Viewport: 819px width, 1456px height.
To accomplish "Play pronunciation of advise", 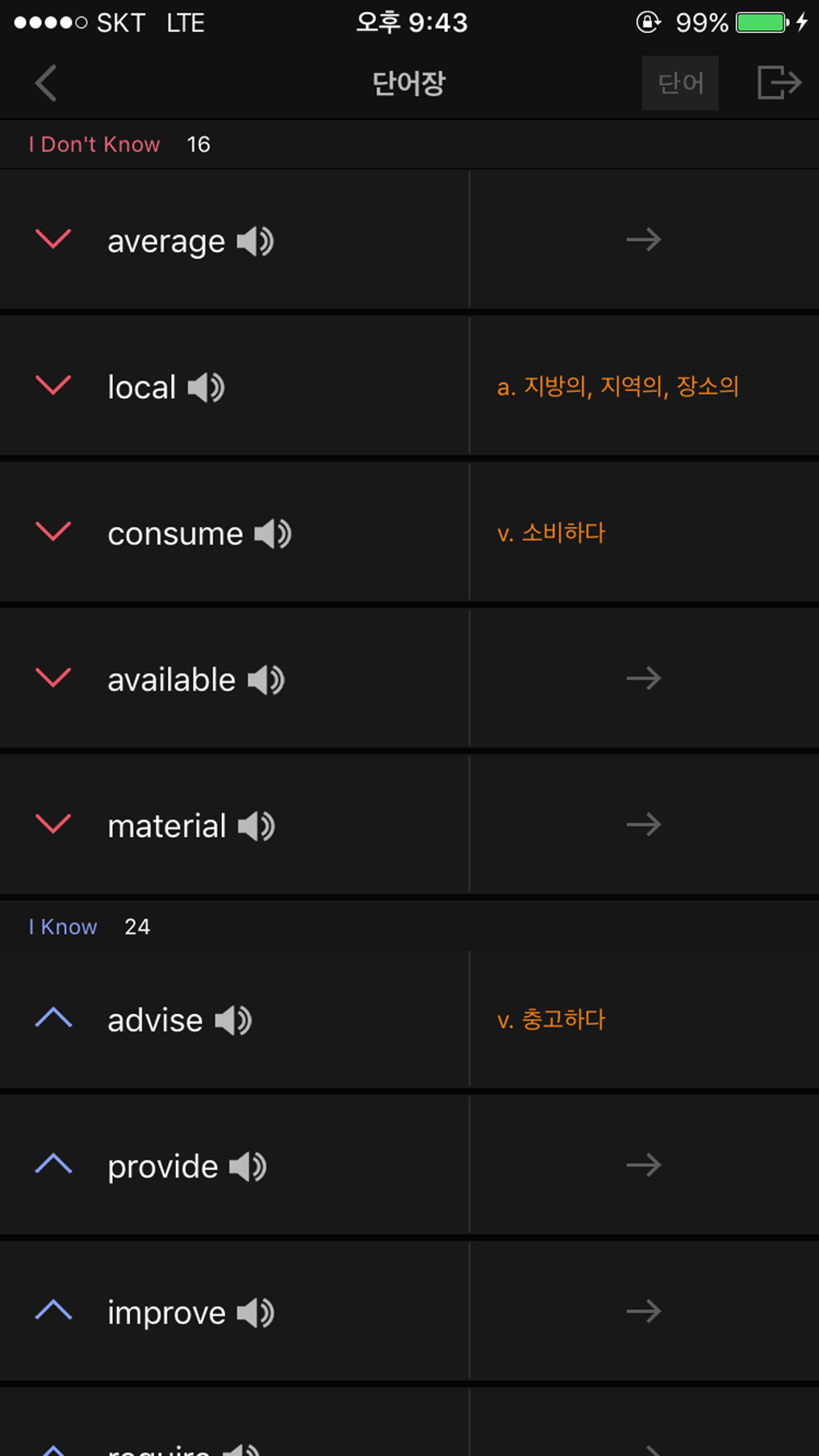I will click(x=233, y=1020).
